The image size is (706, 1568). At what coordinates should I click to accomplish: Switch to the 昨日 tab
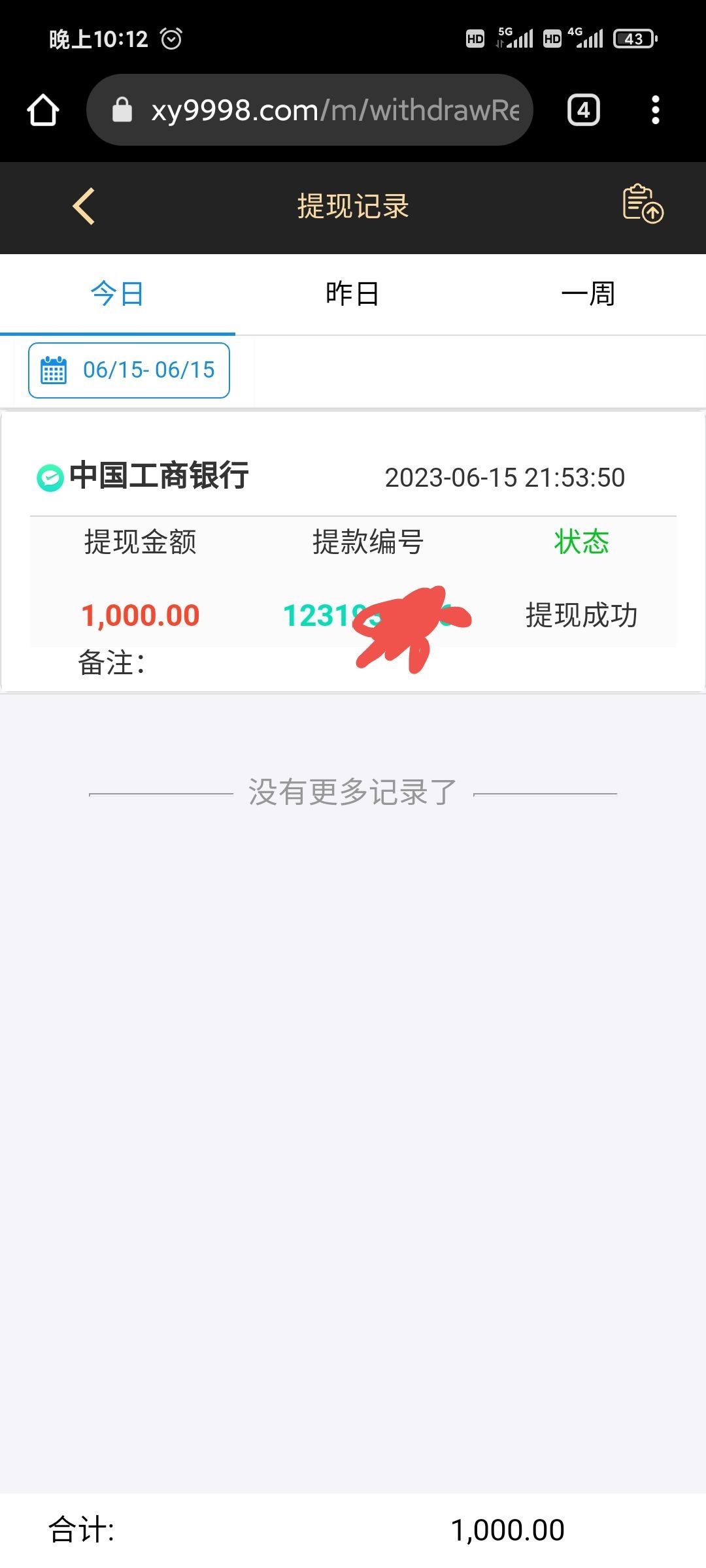tap(352, 294)
